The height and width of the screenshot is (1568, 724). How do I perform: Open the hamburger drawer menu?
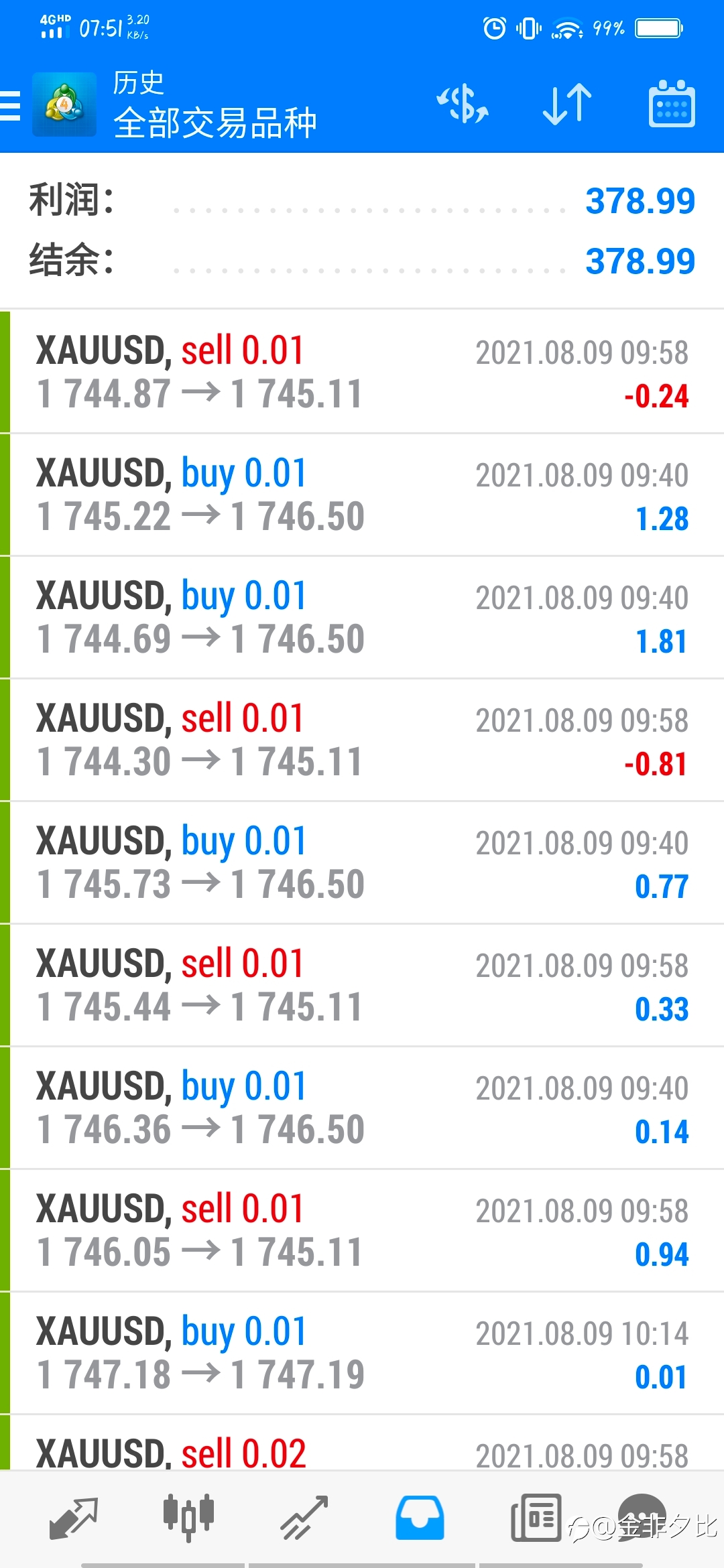11,106
